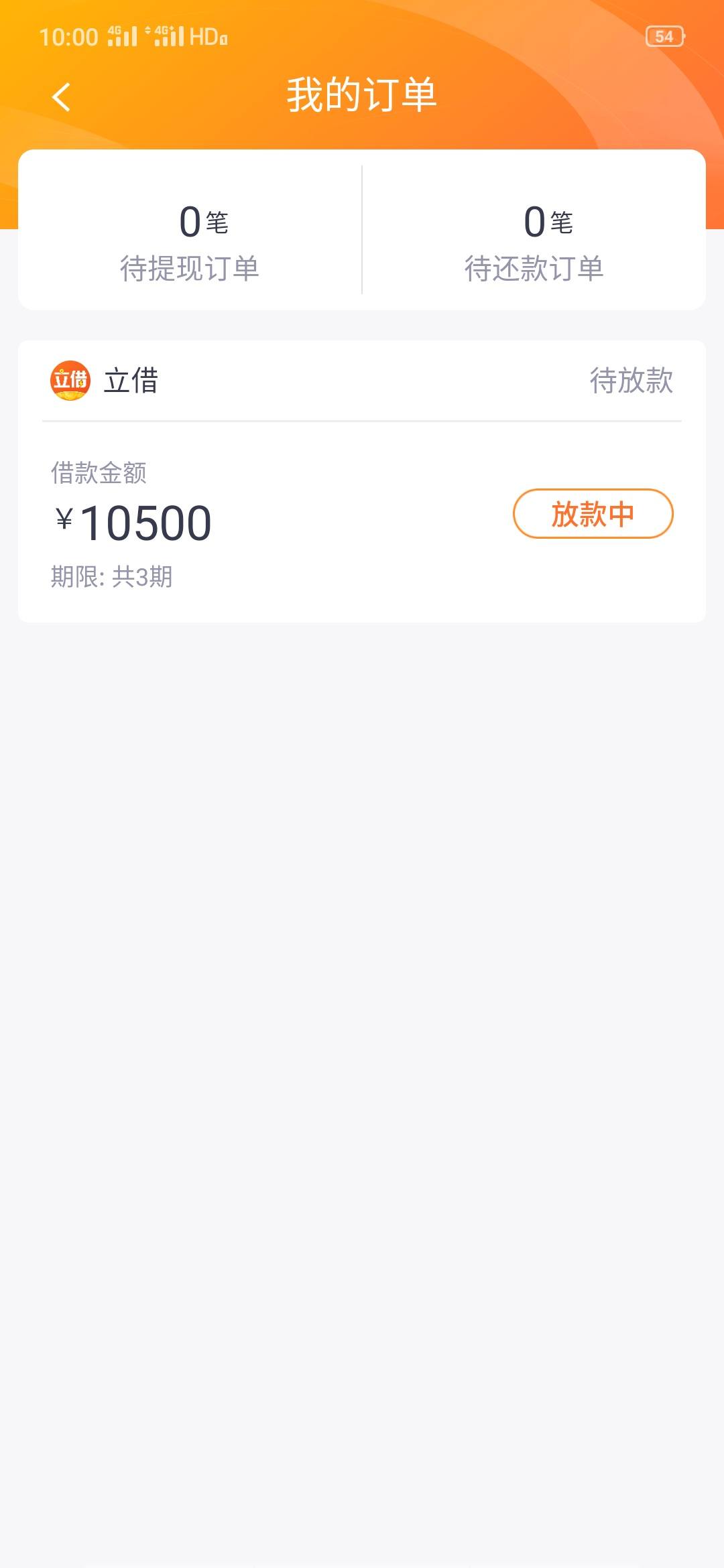
Task: Tap the 放款中 button
Action: [593, 513]
